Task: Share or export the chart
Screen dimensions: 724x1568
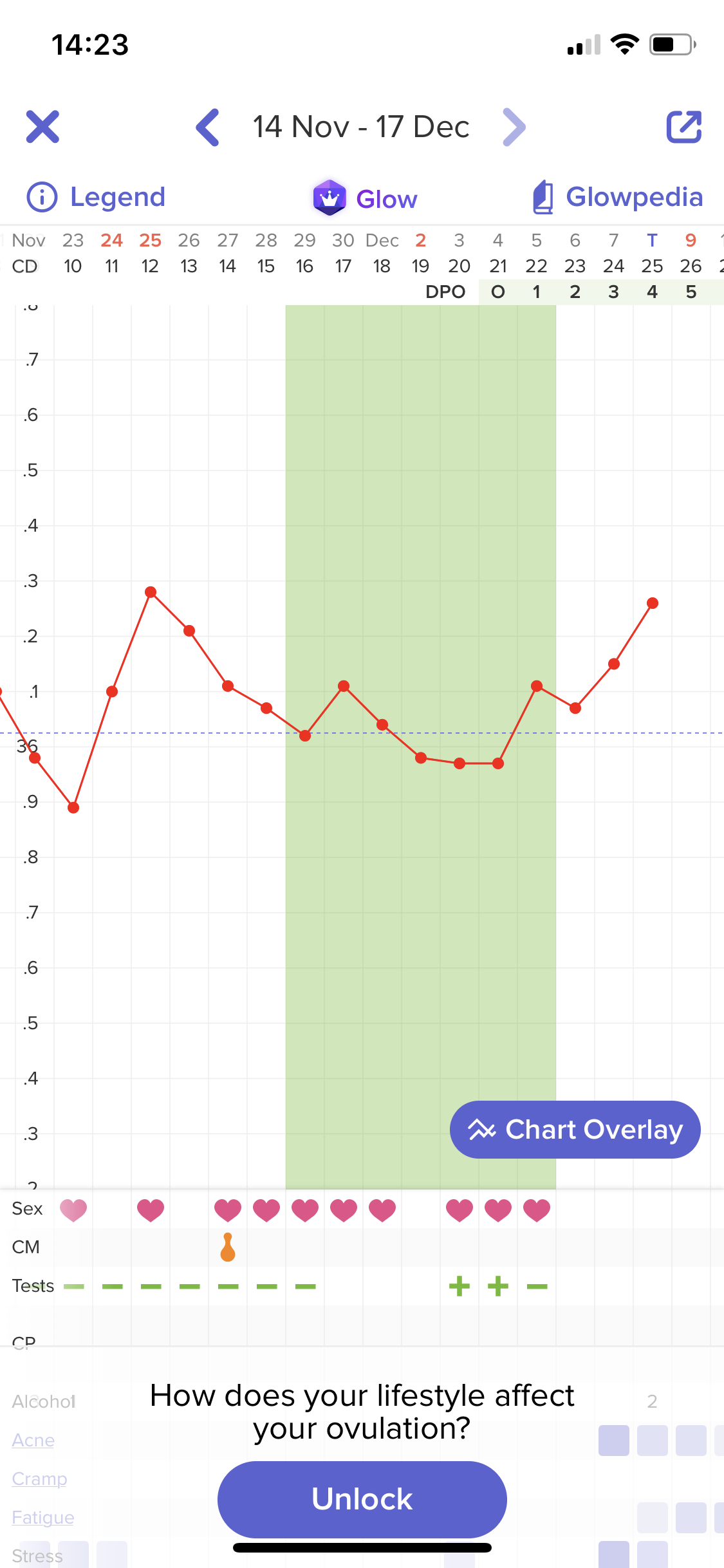Action: 683,127
